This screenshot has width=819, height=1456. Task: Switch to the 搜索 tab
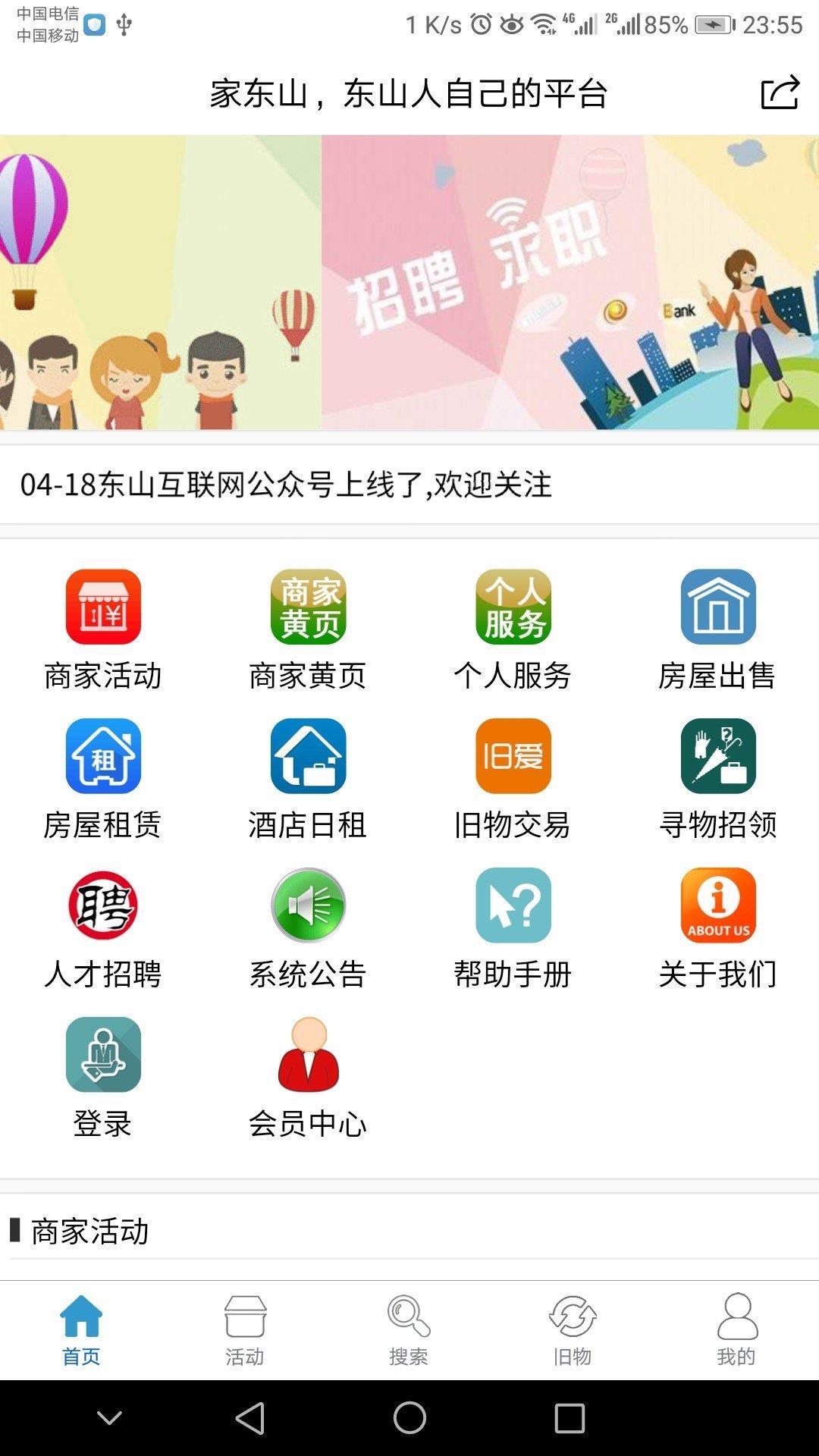pos(409,1330)
